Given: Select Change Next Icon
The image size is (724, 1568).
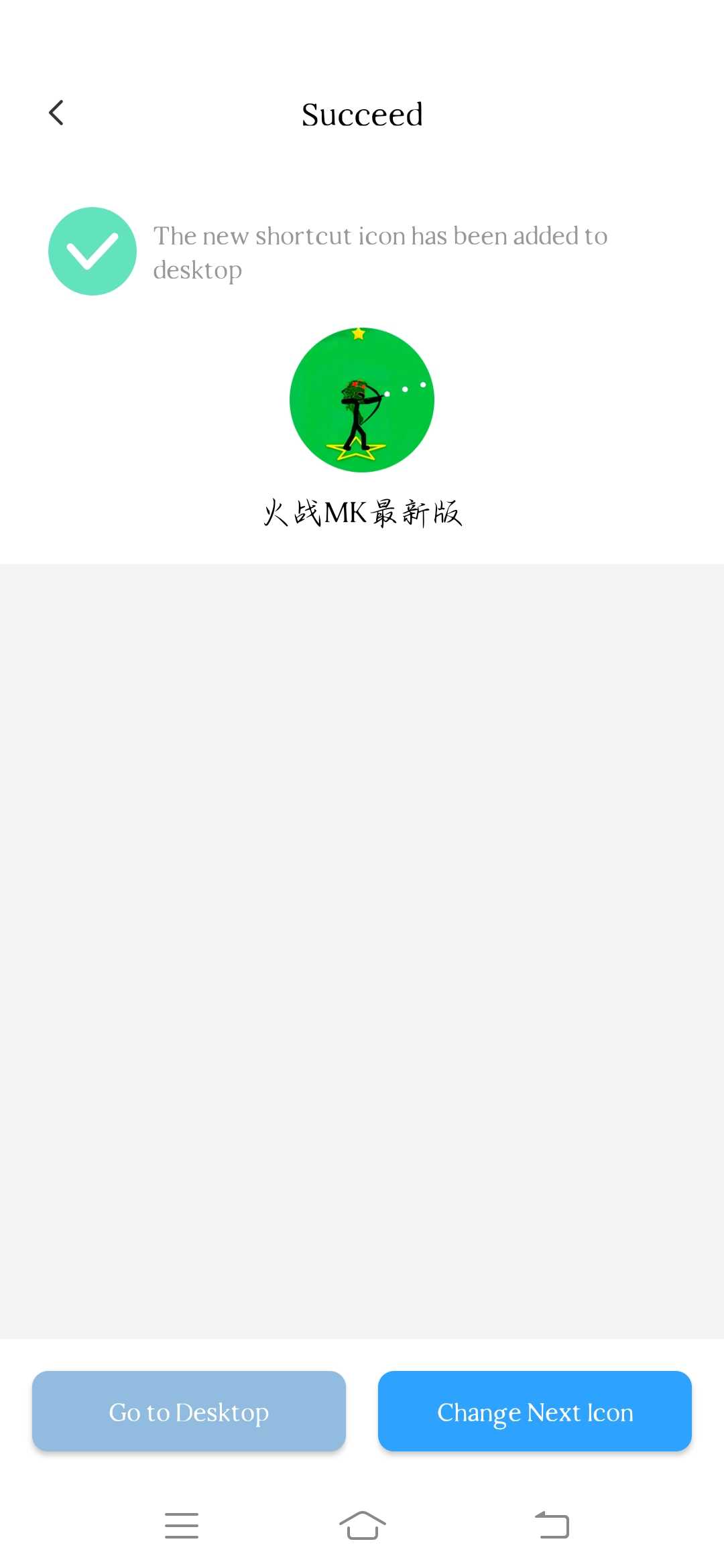Looking at the screenshot, I should (534, 1411).
